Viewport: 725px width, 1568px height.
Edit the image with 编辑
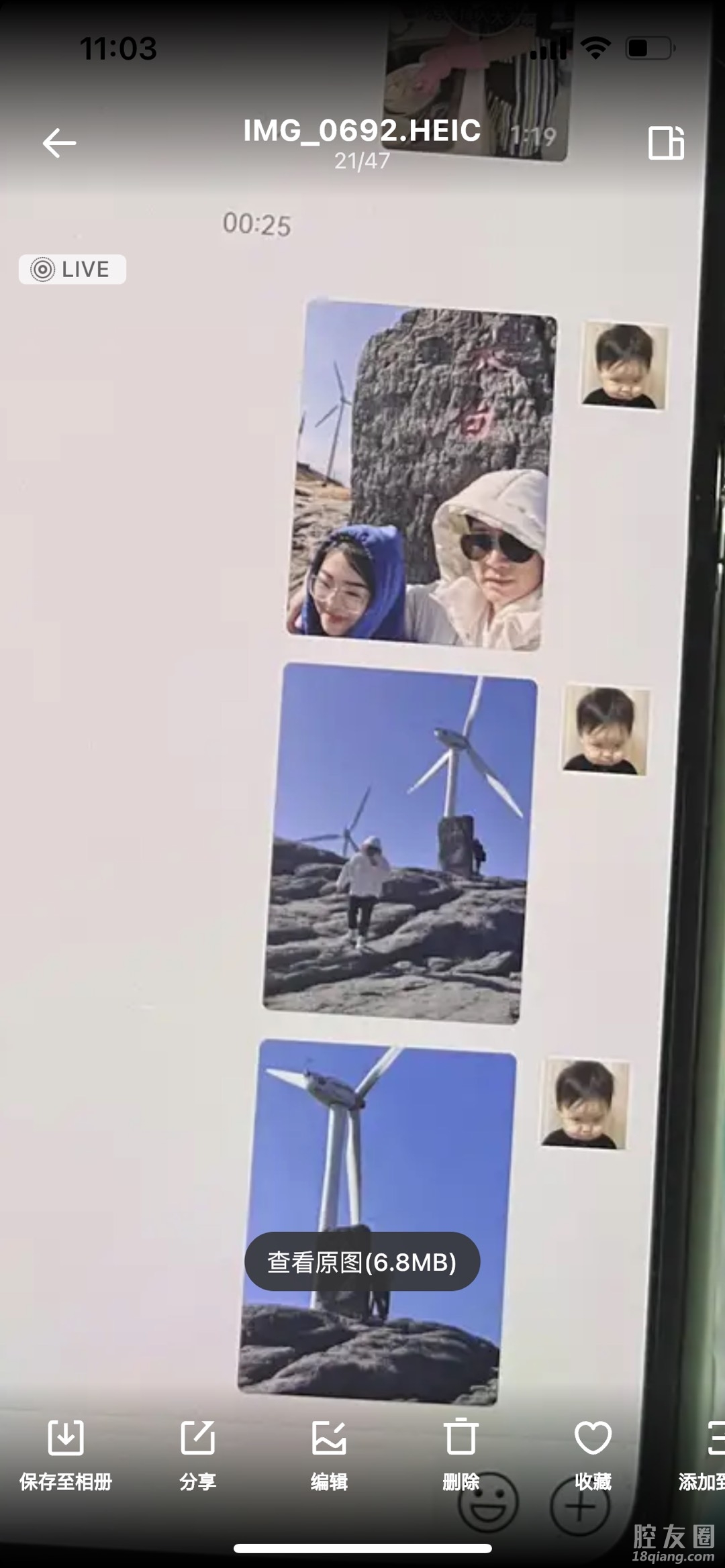329,1453
